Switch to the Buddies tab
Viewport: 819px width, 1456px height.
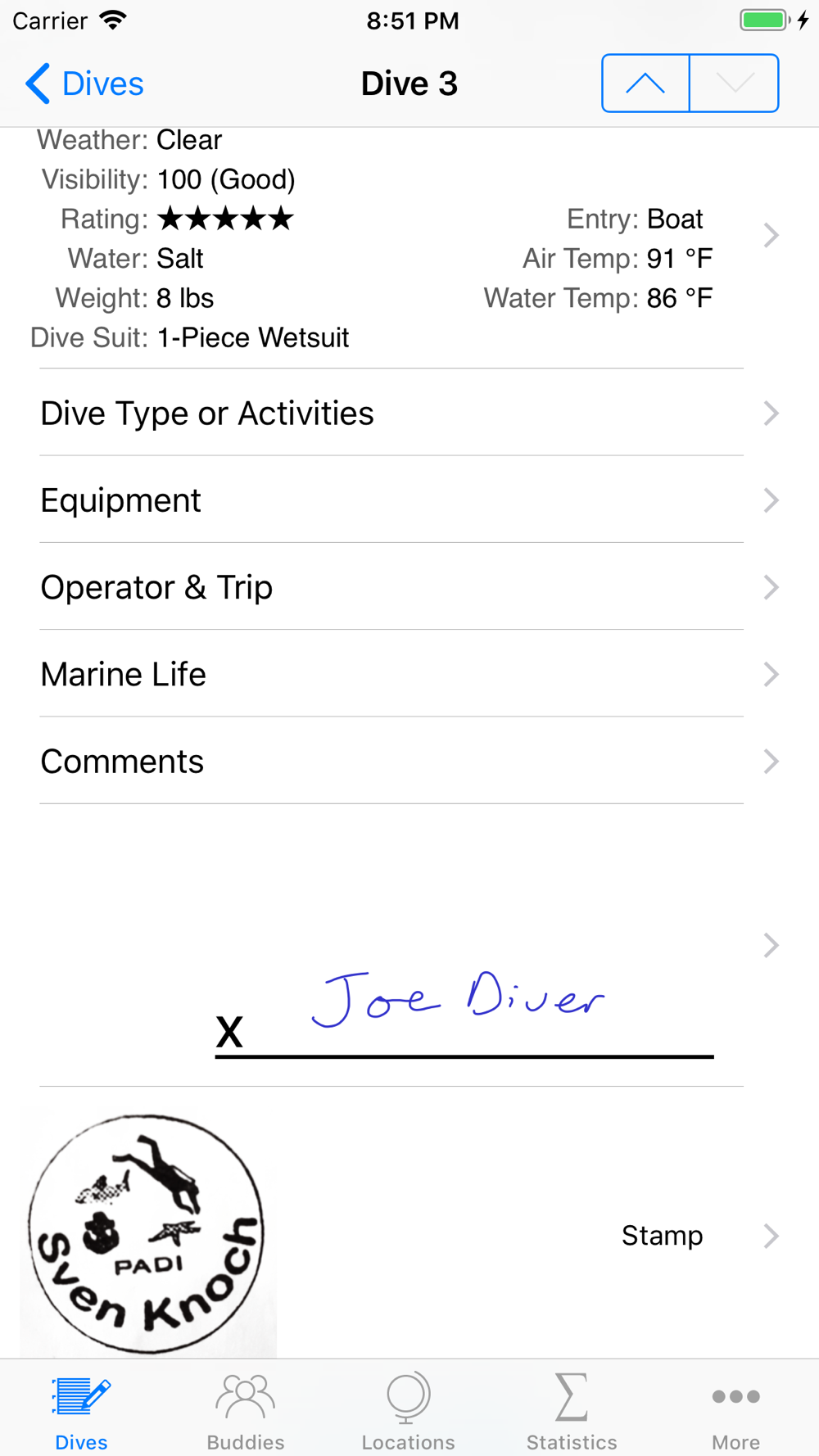[x=245, y=1410]
